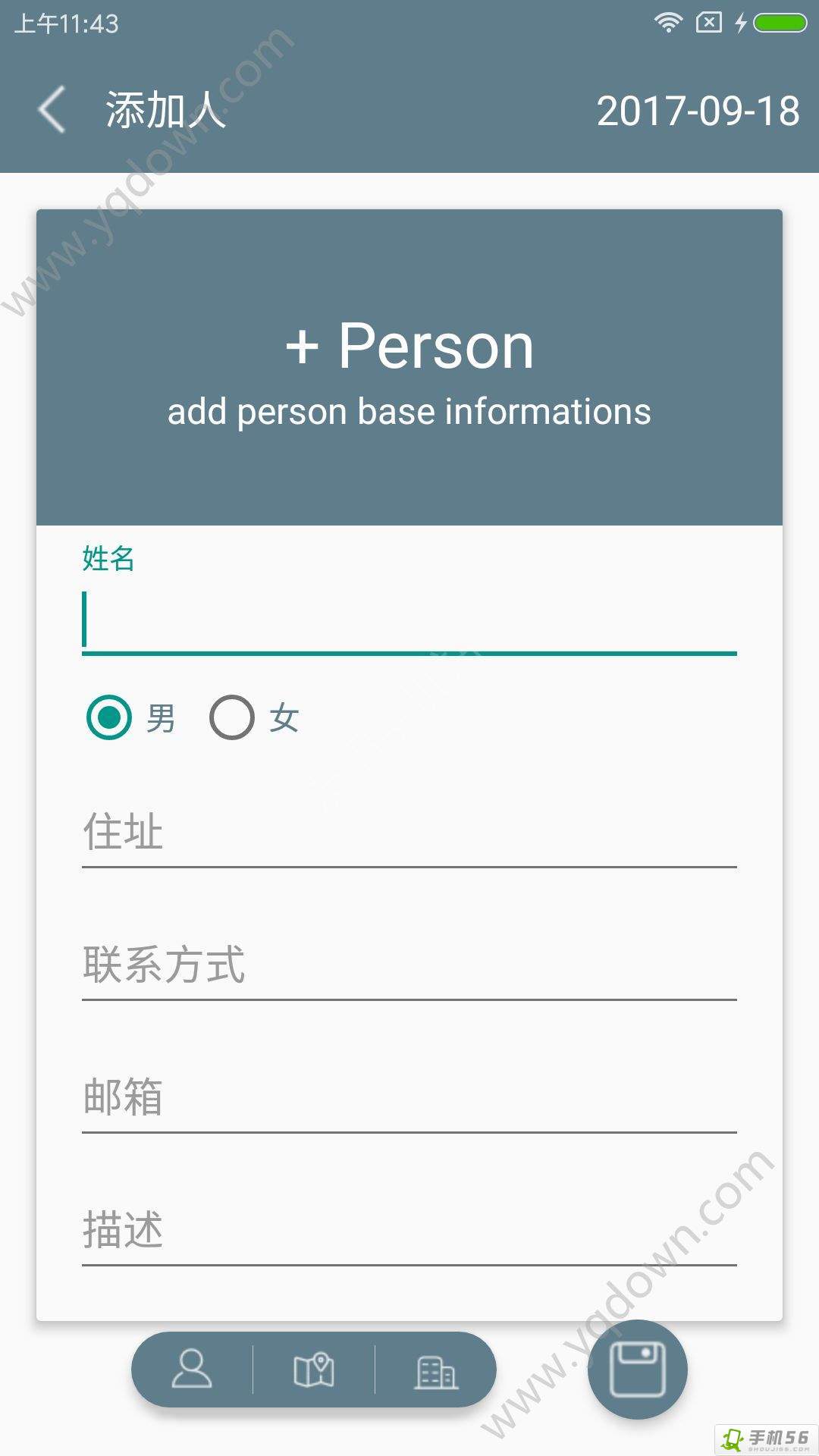Select the 女 gender option
This screenshot has height=1456, width=819.
[254, 717]
